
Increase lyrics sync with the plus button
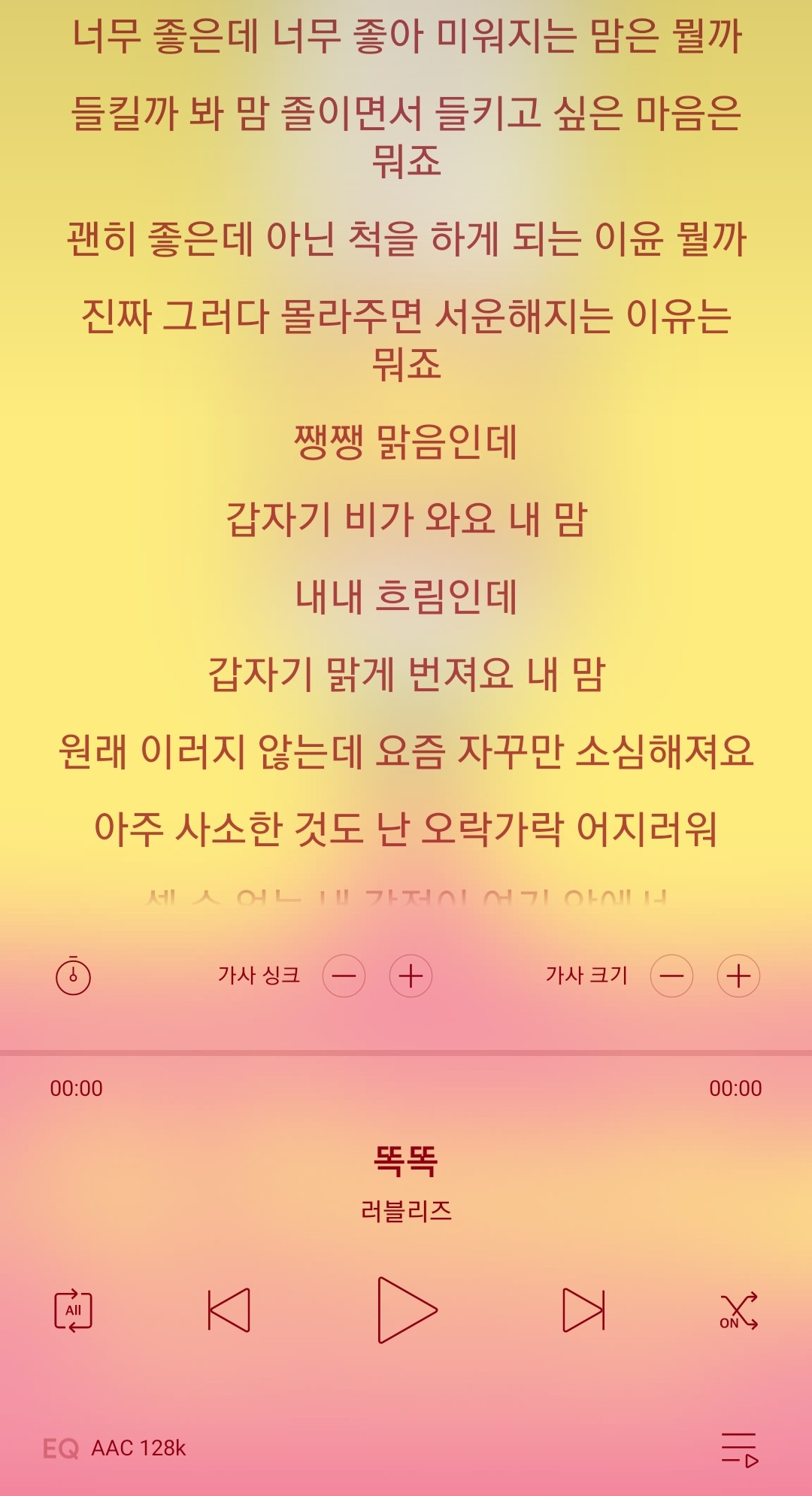411,976
